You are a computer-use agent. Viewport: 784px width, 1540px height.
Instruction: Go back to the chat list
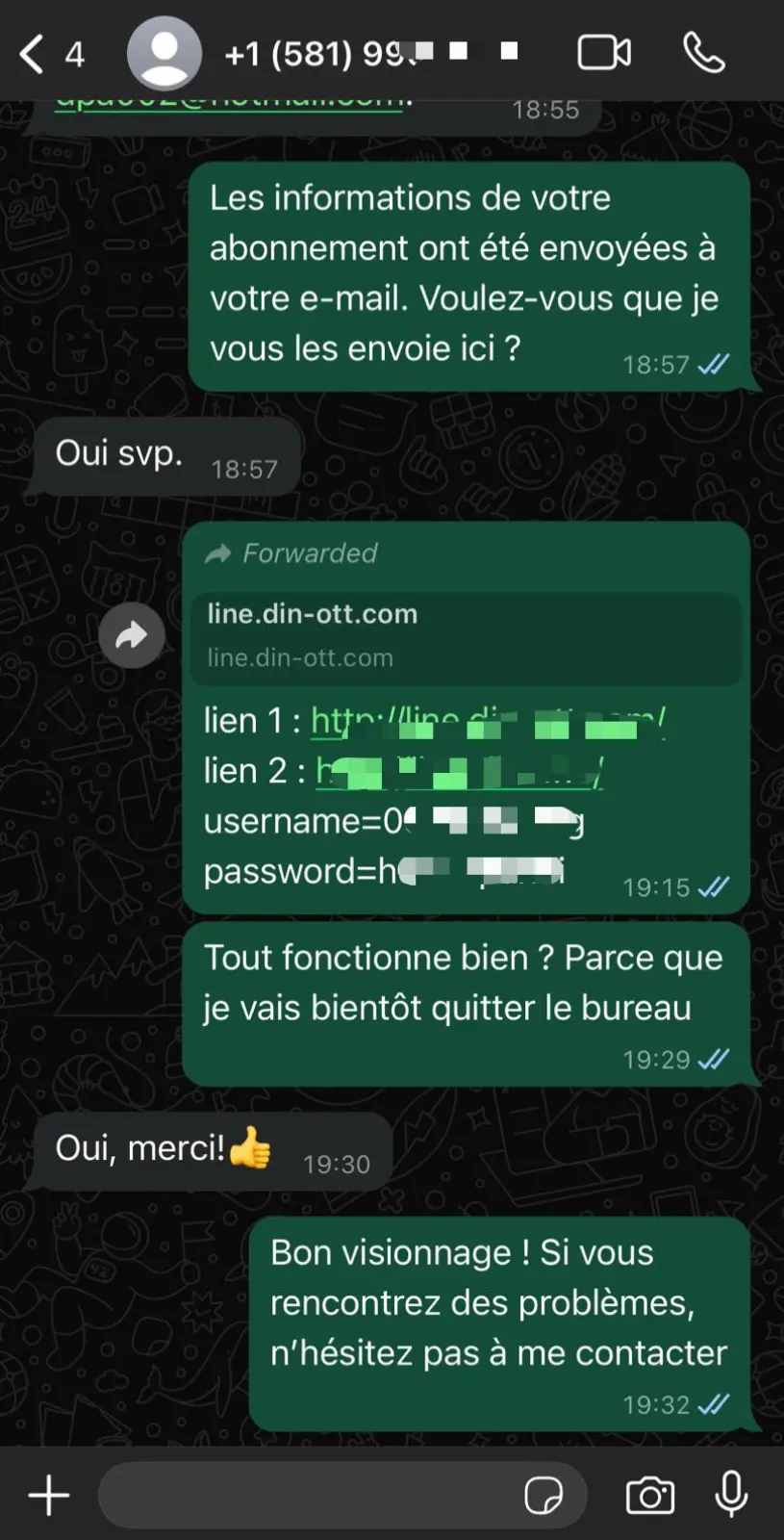(x=33, y=54)
